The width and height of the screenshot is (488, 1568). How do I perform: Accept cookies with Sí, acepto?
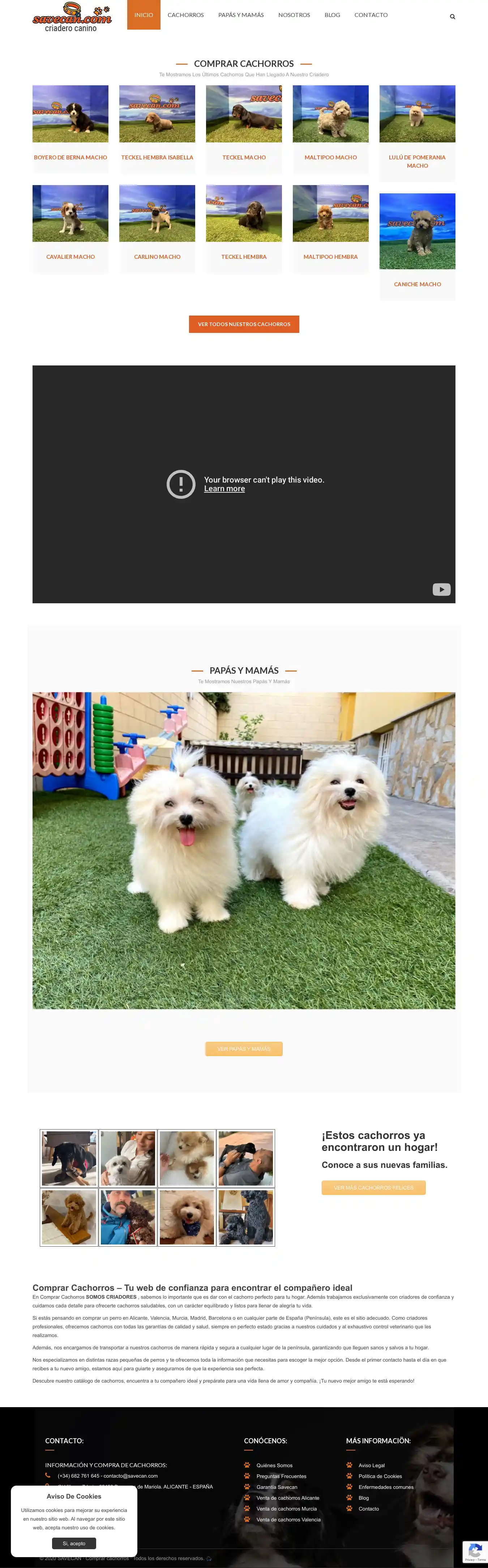pyautogui.click(x=74, y=1543)
